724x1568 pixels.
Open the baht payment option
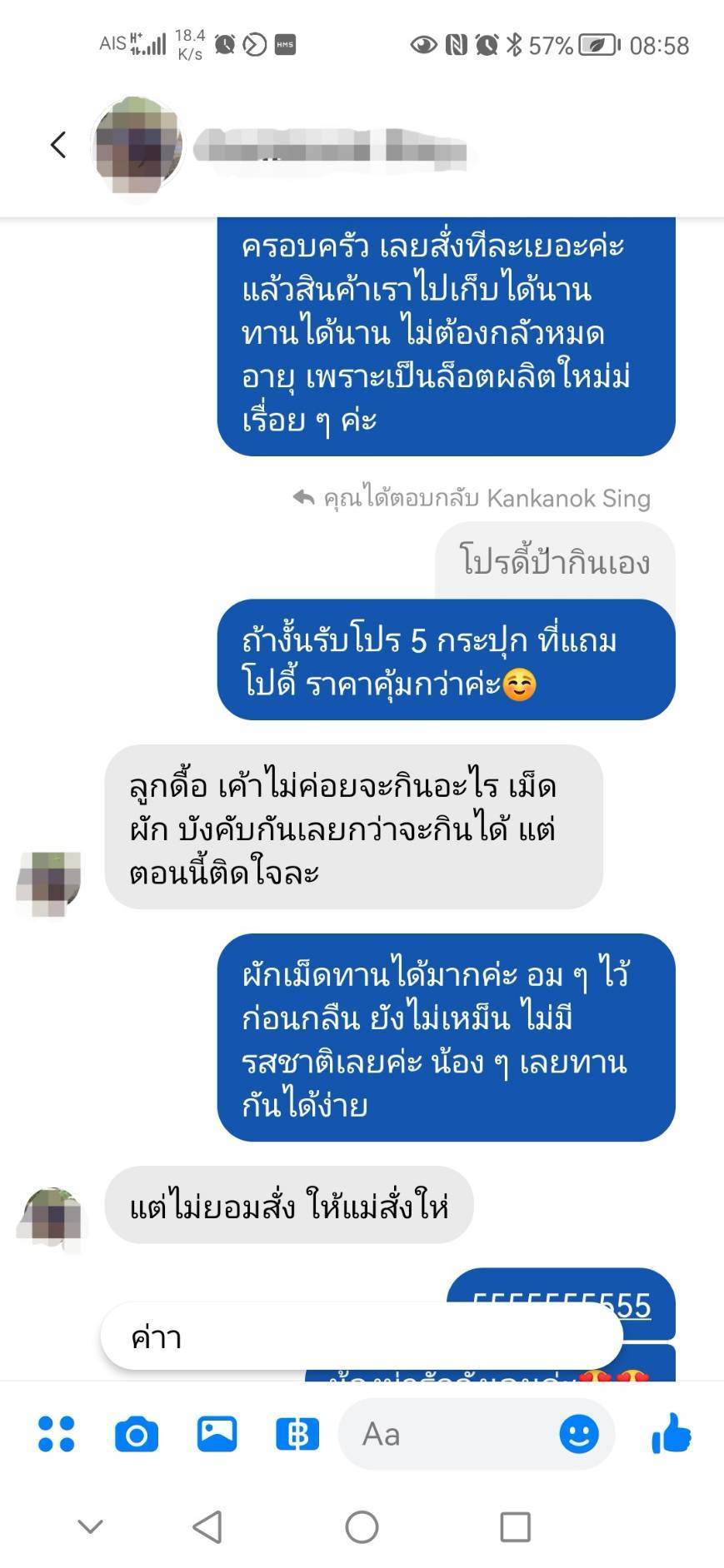pyautogui.click(x=297, y=1434)
